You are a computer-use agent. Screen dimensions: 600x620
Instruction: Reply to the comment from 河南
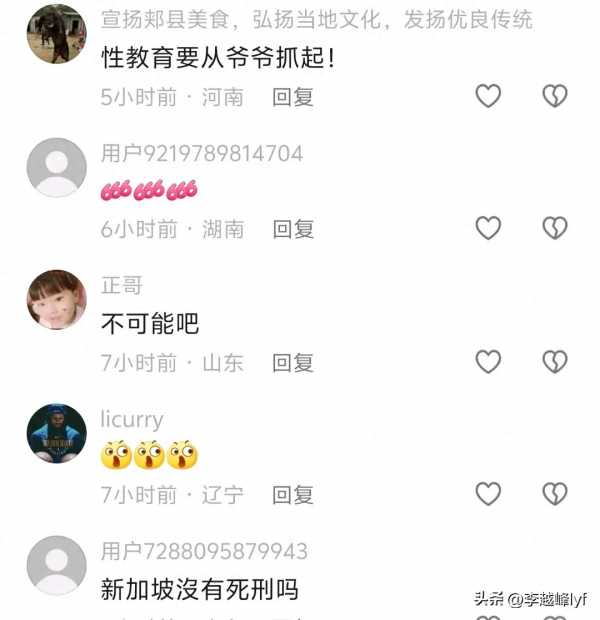[x=293, y=97]
